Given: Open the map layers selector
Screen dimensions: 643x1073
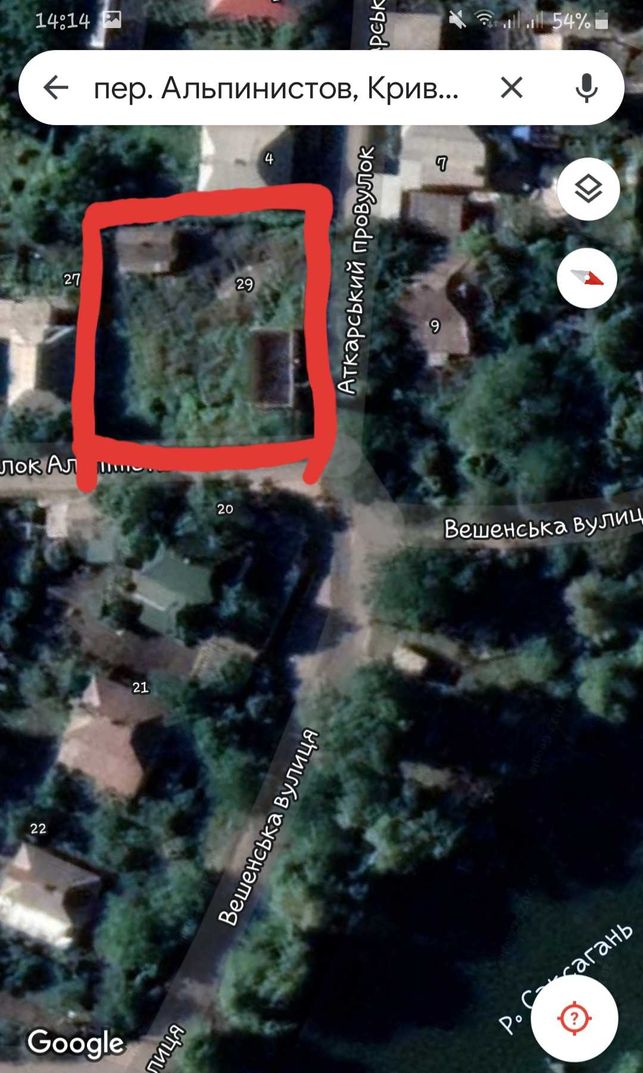Looking at the screenshot, I should click(x=588, y=189).
